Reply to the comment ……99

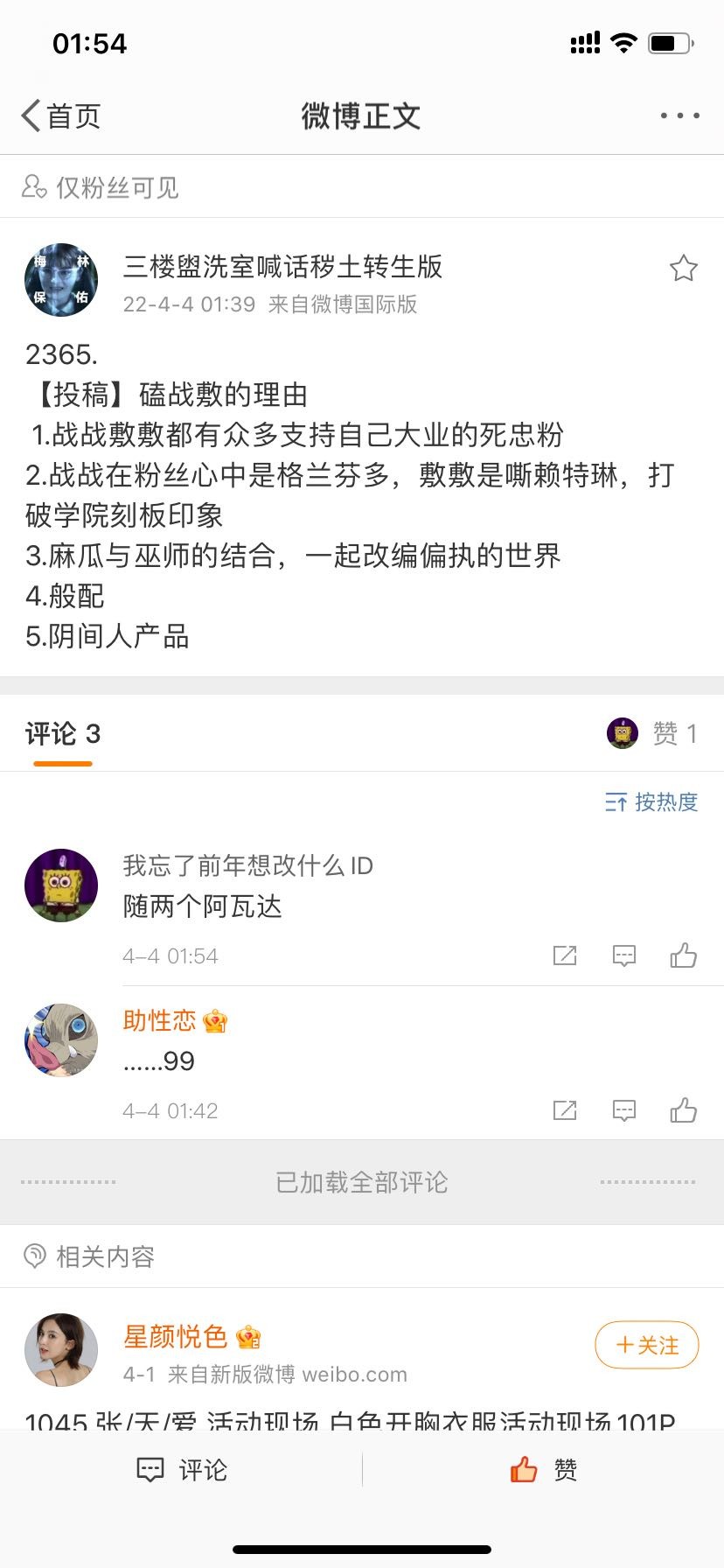pyautogui.click(x=623, y=1110)
